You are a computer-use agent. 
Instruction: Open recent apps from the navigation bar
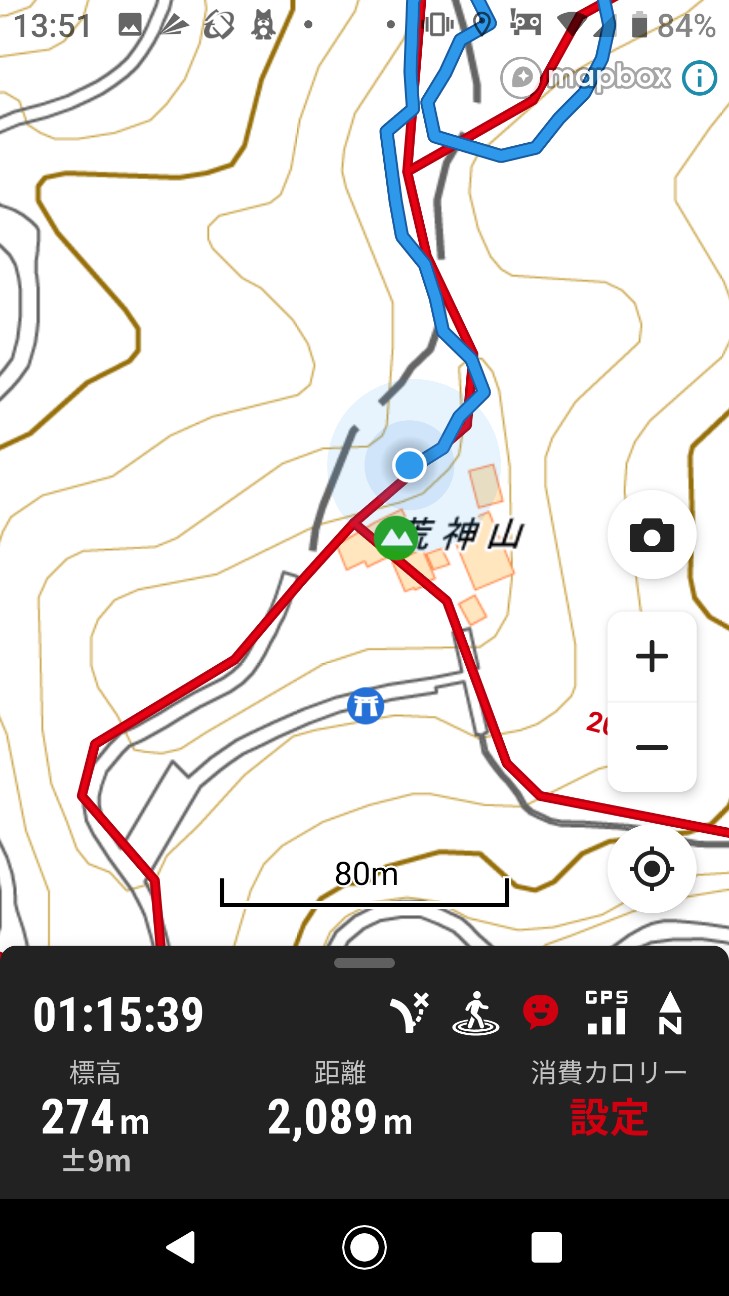pos(547,1247)
